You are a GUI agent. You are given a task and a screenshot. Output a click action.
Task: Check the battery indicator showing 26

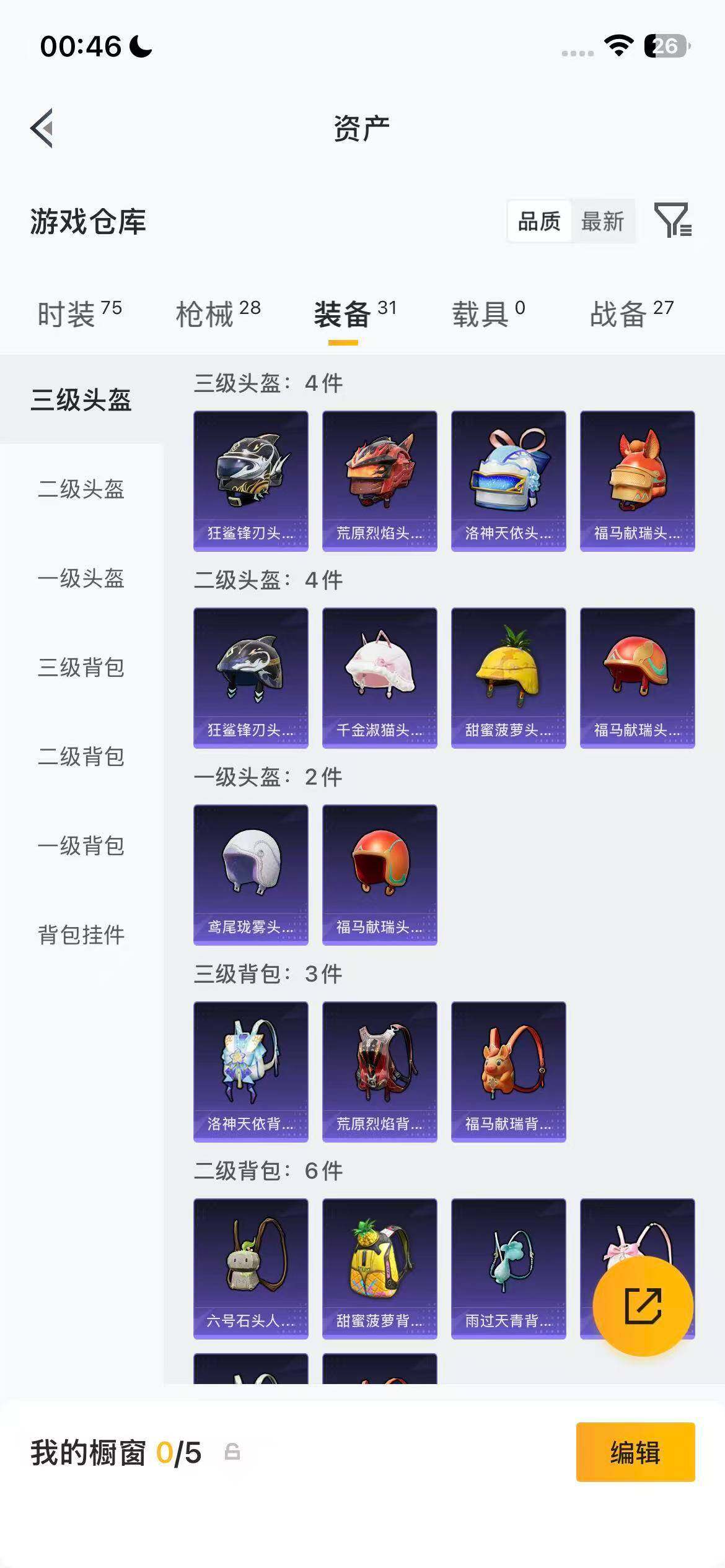667,45
